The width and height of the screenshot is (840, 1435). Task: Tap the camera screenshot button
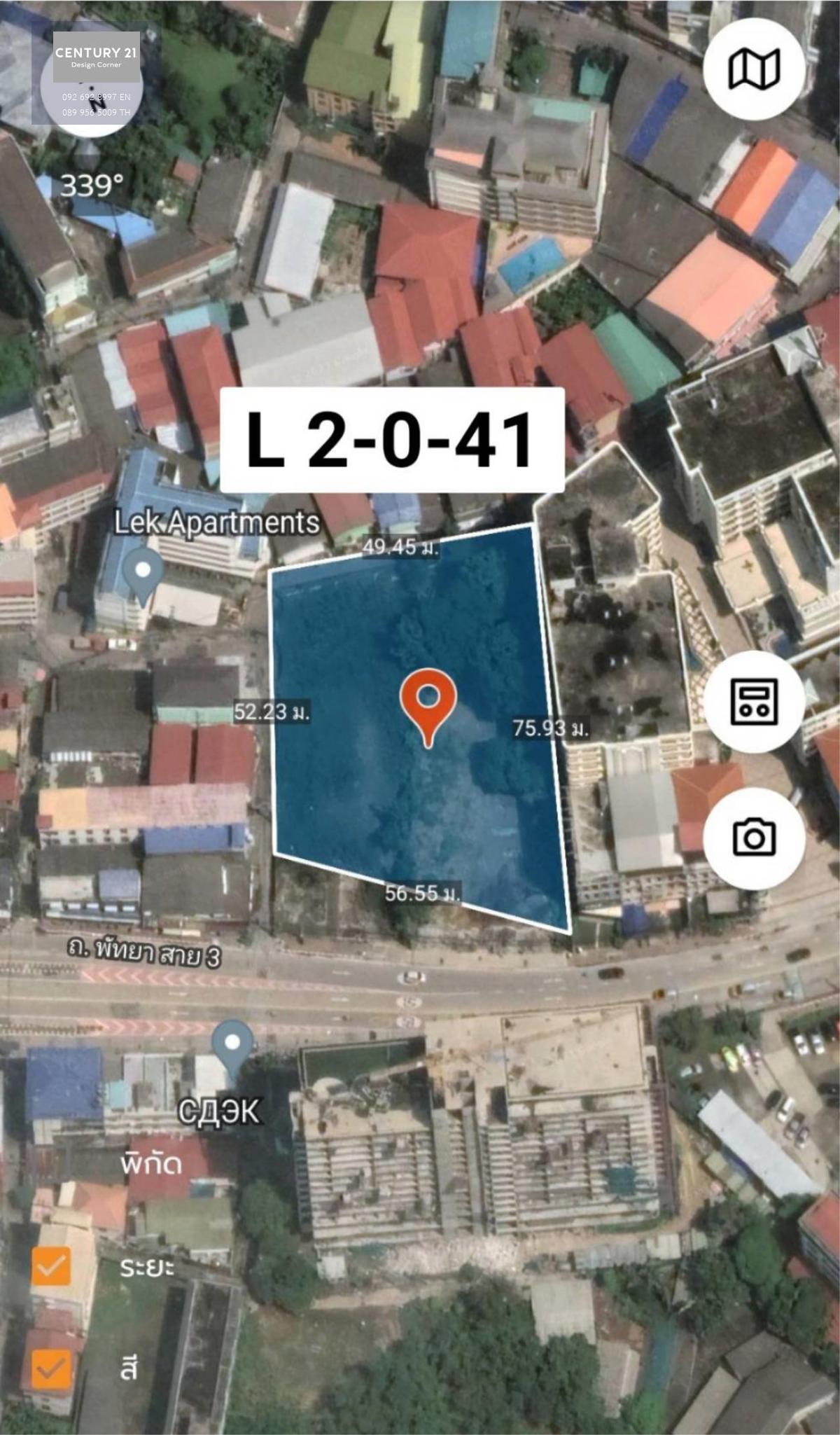click(x=754, y=838)
